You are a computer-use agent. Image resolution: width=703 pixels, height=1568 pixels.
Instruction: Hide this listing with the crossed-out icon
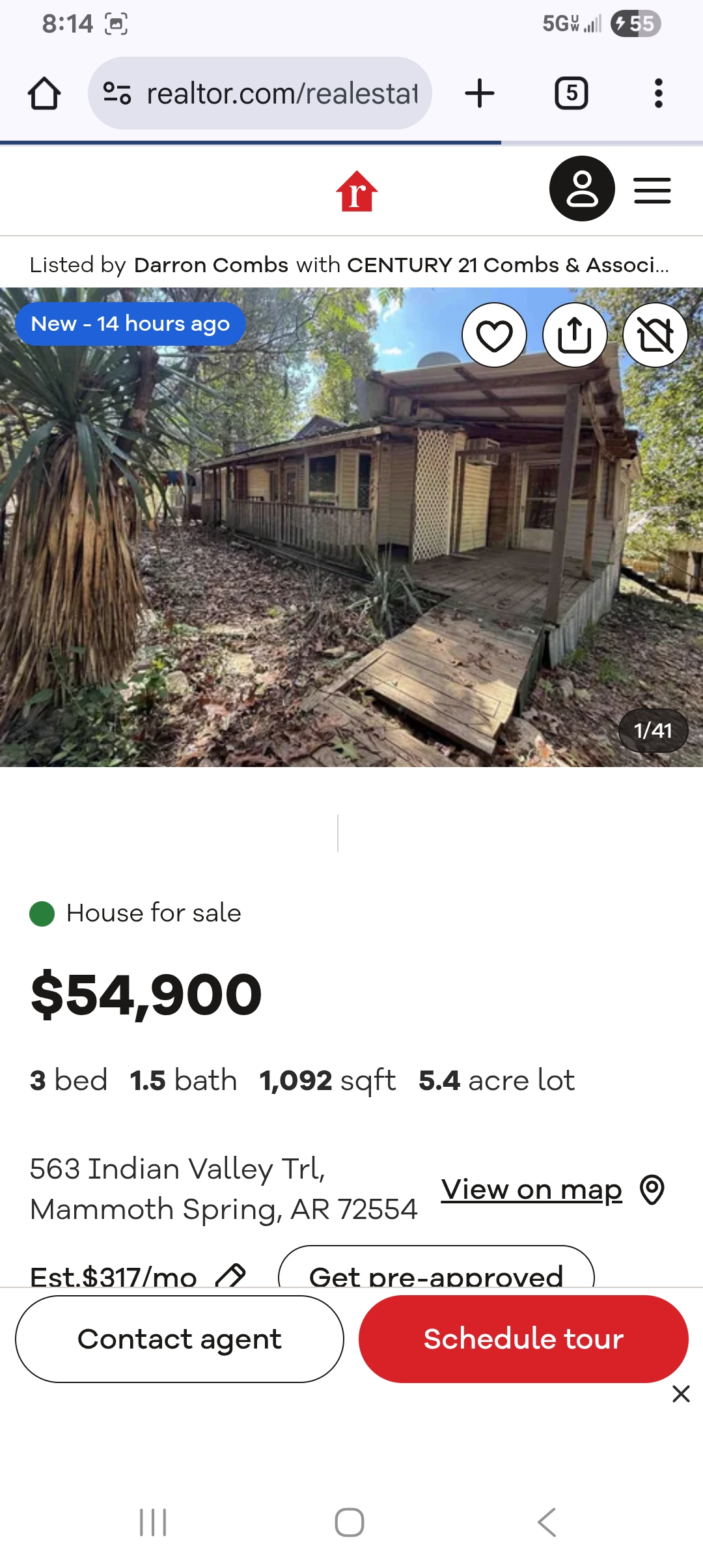pyautogui.click(x=655, y=335)
